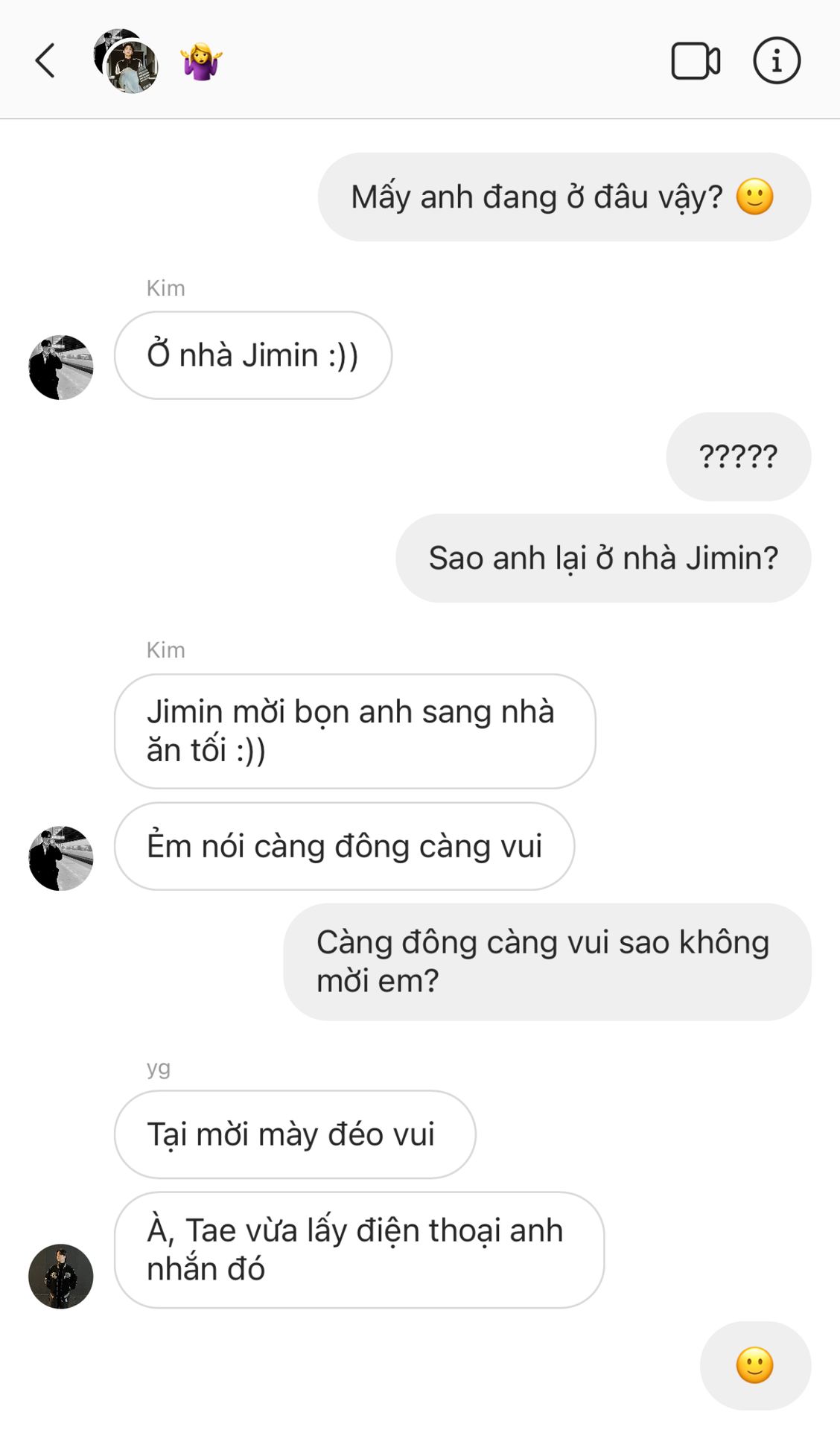The image size is (840, 1430).
Task: Go back to the message list
Action: click(45, 61)
